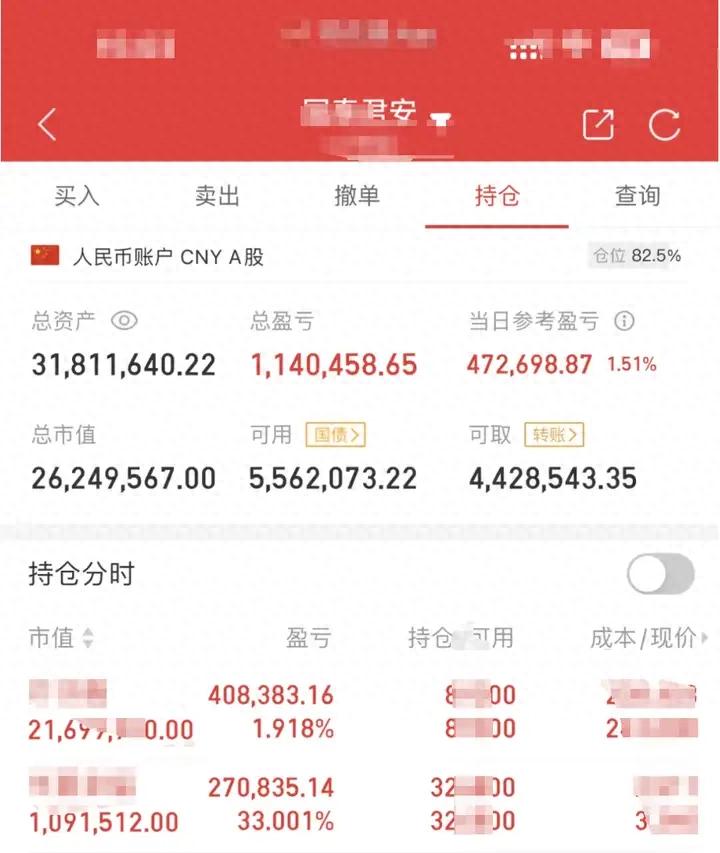Viewport: 720px width, 853px height.
Task: Select the 持仓 tab
Action: (x=497, y=196)
